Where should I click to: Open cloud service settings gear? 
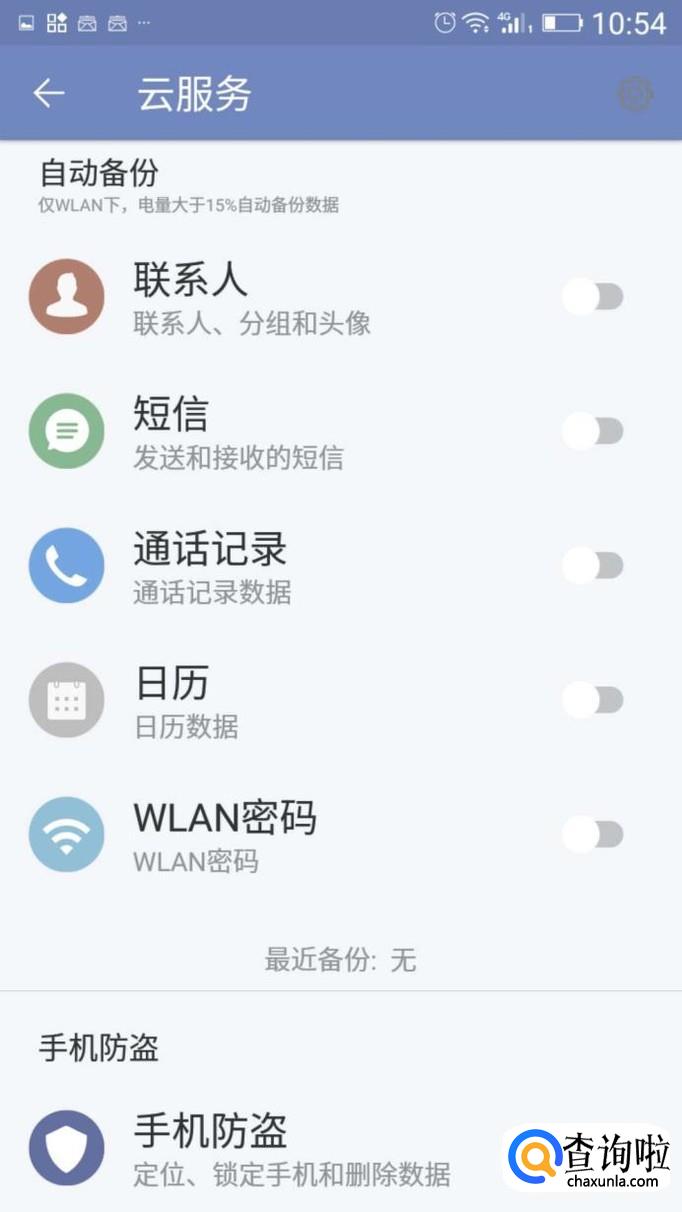pyautogui.click(x=635, y=94)
